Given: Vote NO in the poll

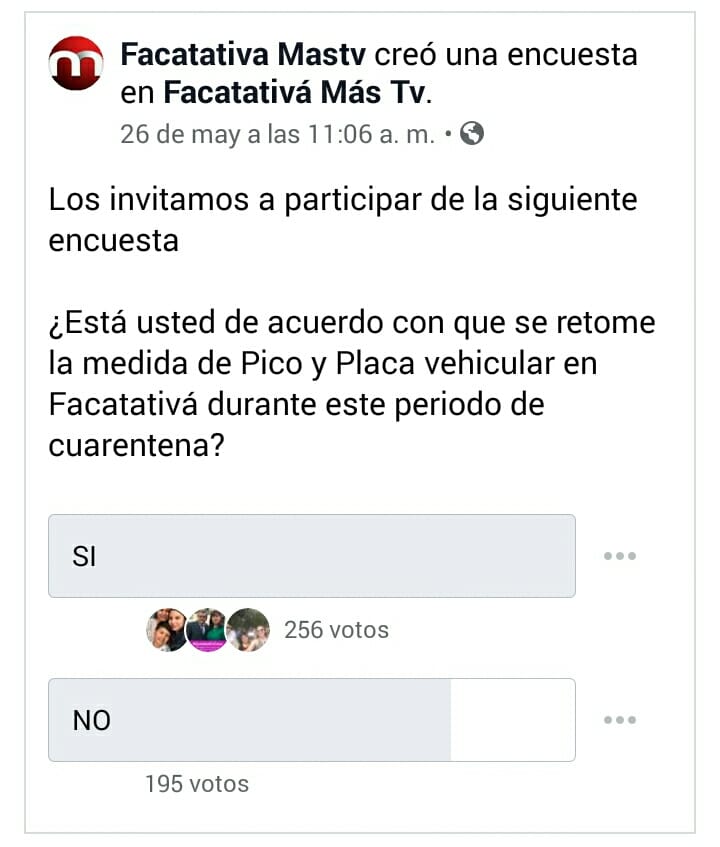Looking at the screenshot, I should (x=311, y=720).
